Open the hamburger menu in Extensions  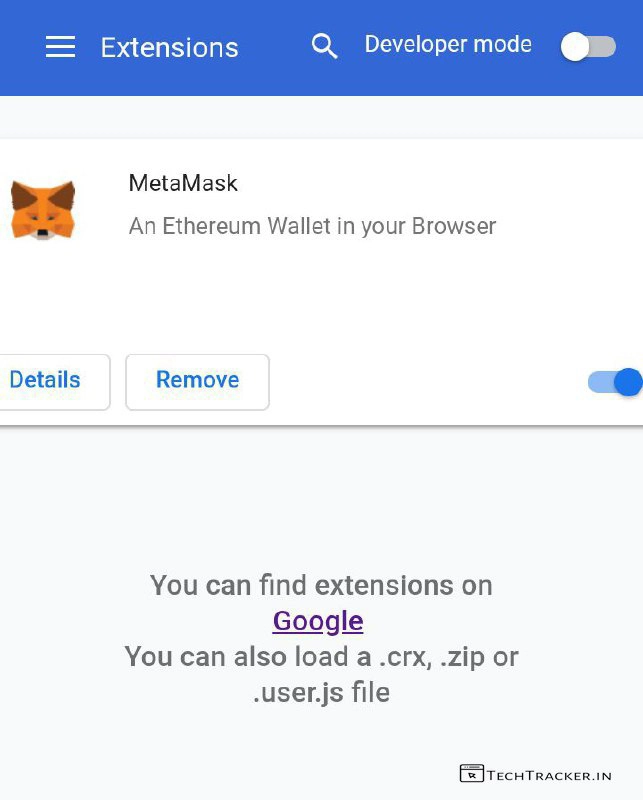tap(60, 47)
